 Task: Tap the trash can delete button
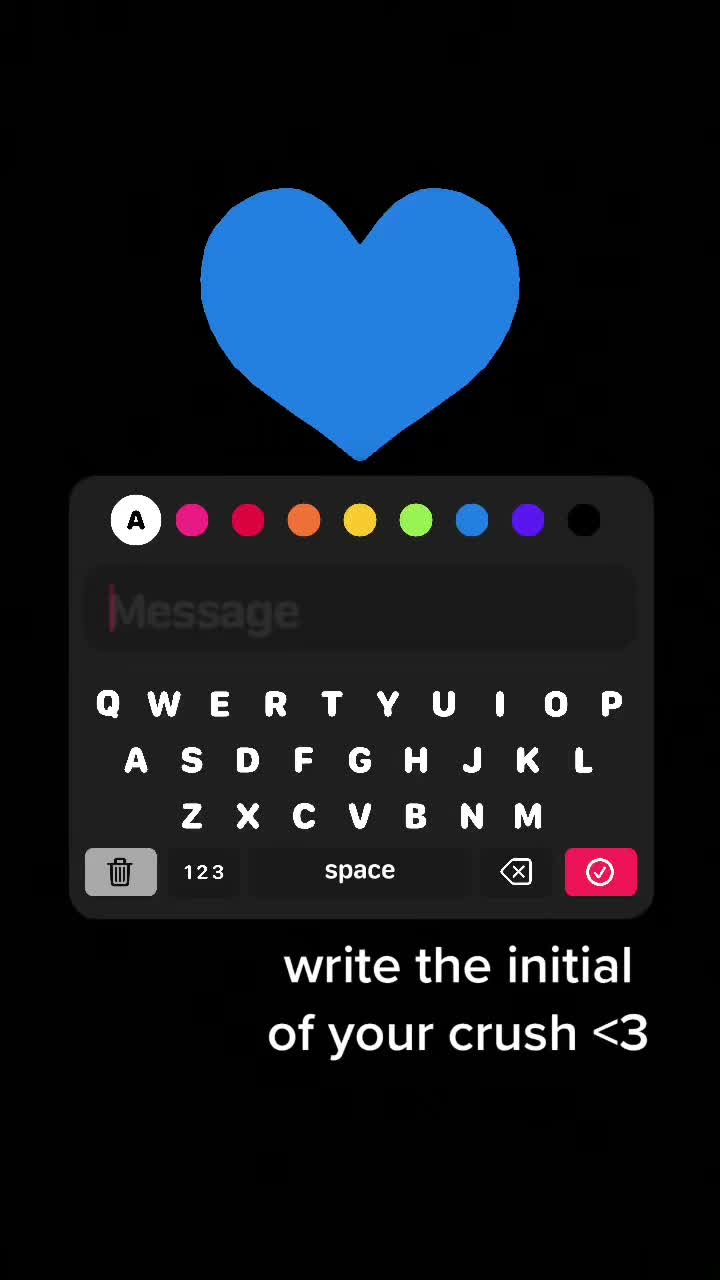121,872
